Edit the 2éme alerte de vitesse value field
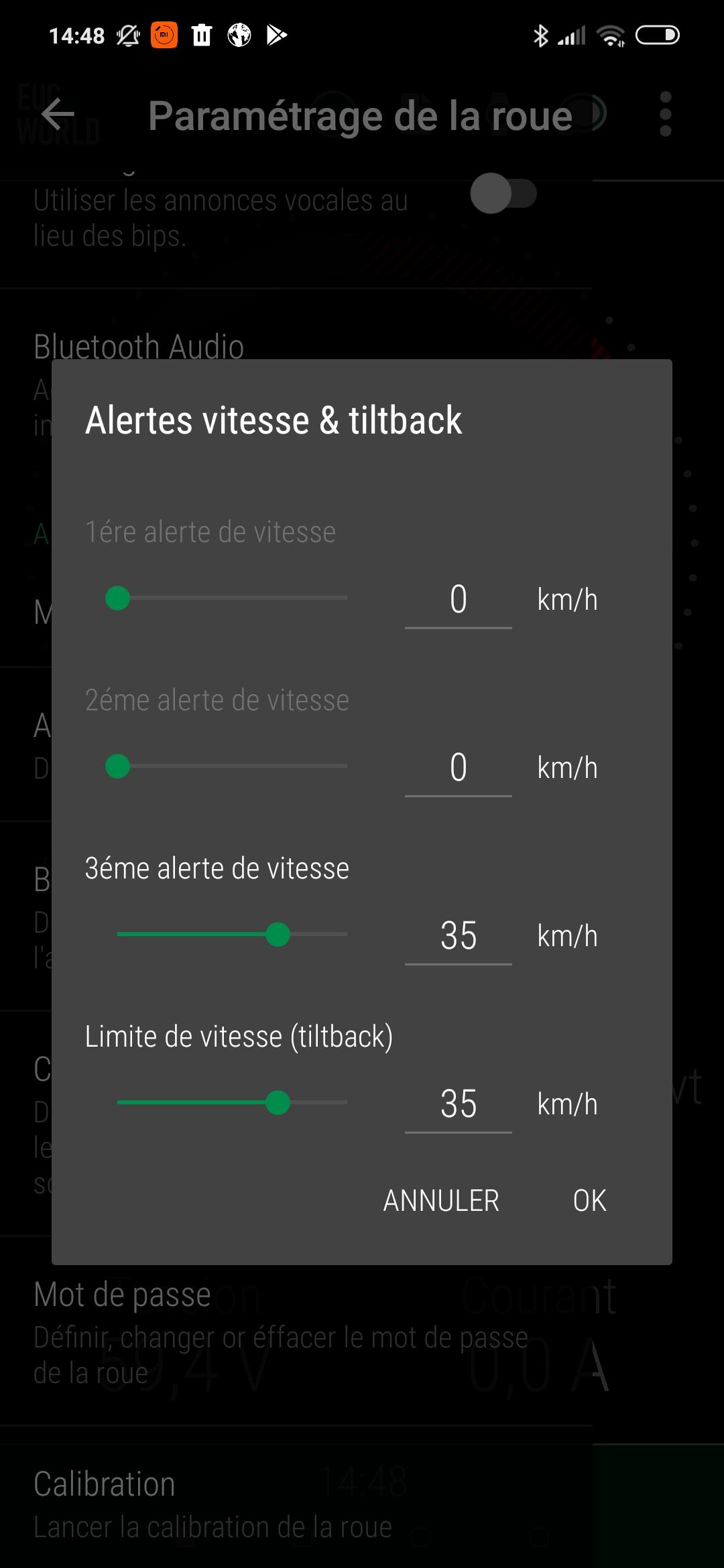 (459, 767)
